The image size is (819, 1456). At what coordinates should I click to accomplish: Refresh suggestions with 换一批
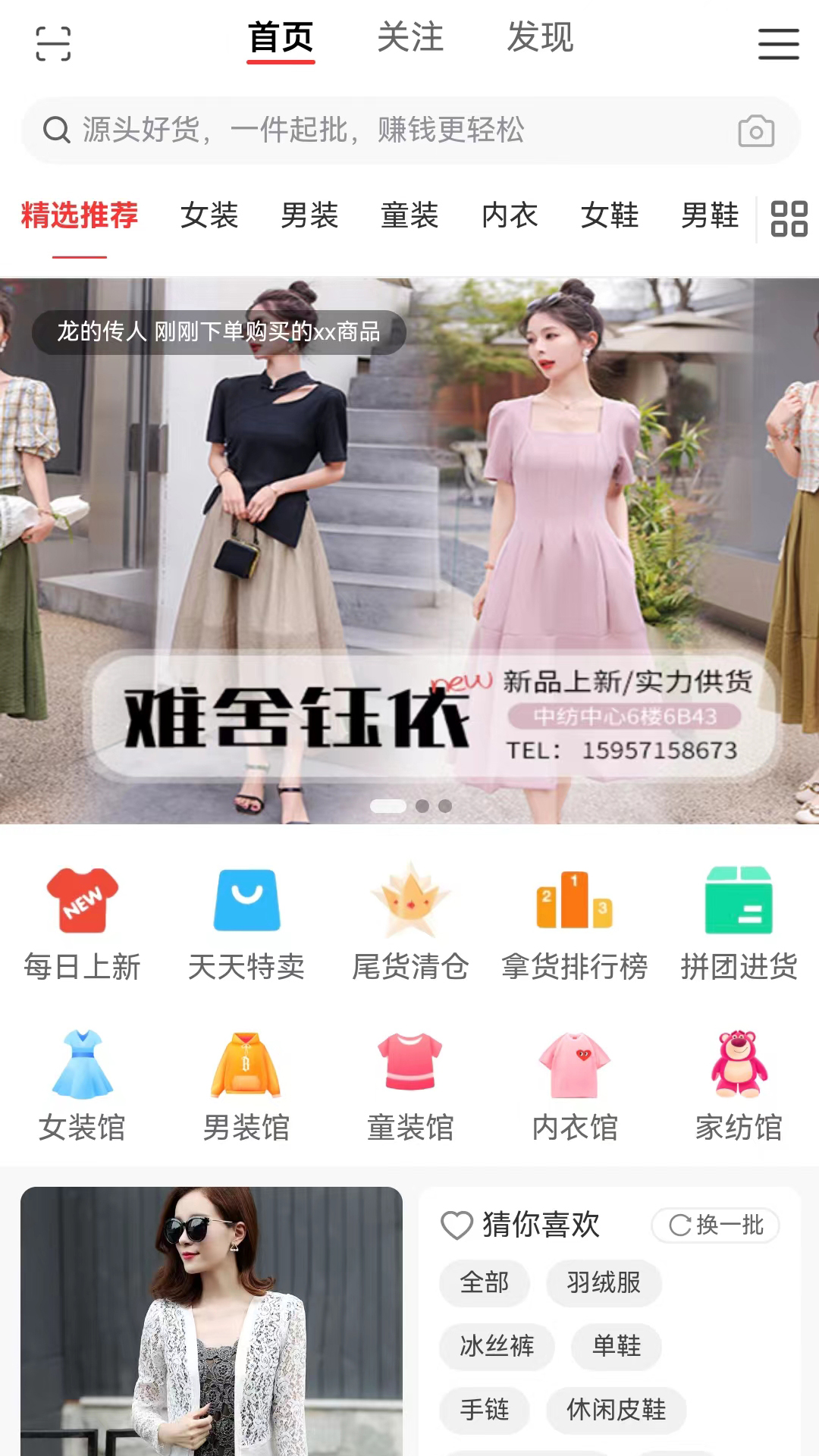click(x=715, y=1225)
